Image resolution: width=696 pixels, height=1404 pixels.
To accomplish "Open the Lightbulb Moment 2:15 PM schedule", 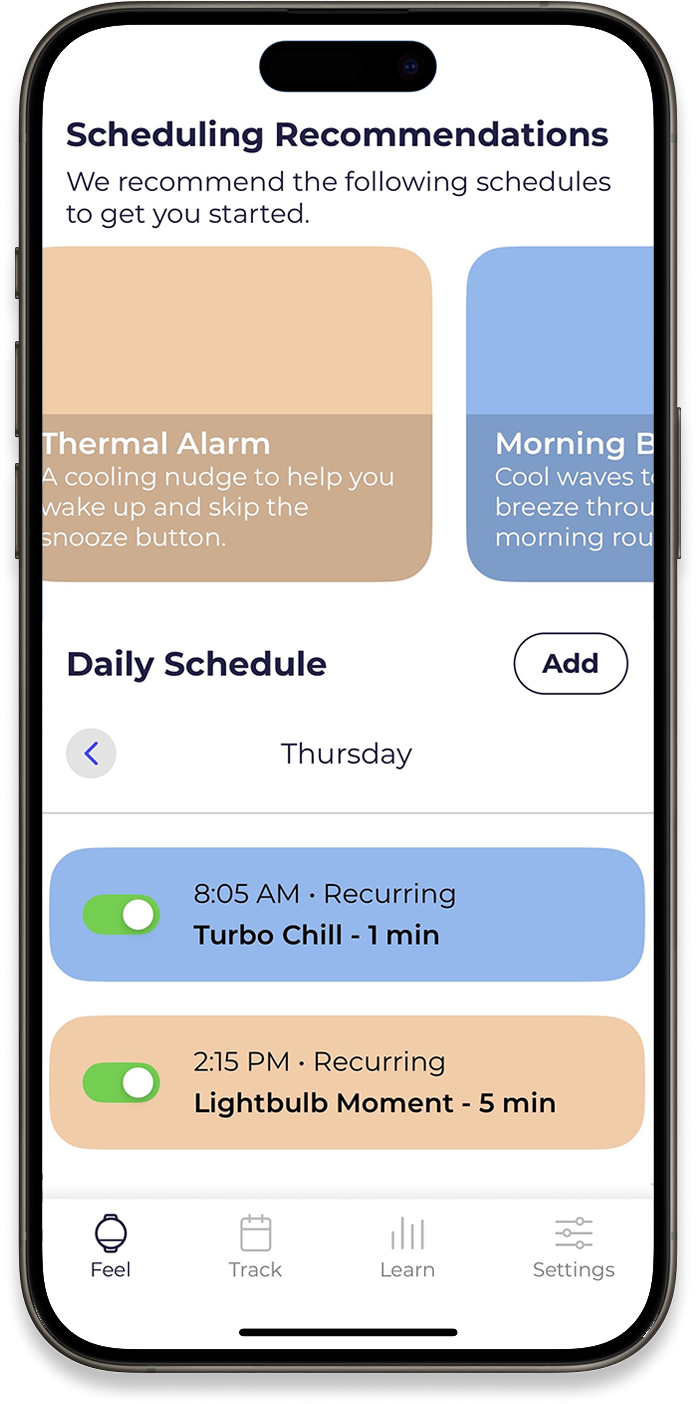I will (400, 1083).
